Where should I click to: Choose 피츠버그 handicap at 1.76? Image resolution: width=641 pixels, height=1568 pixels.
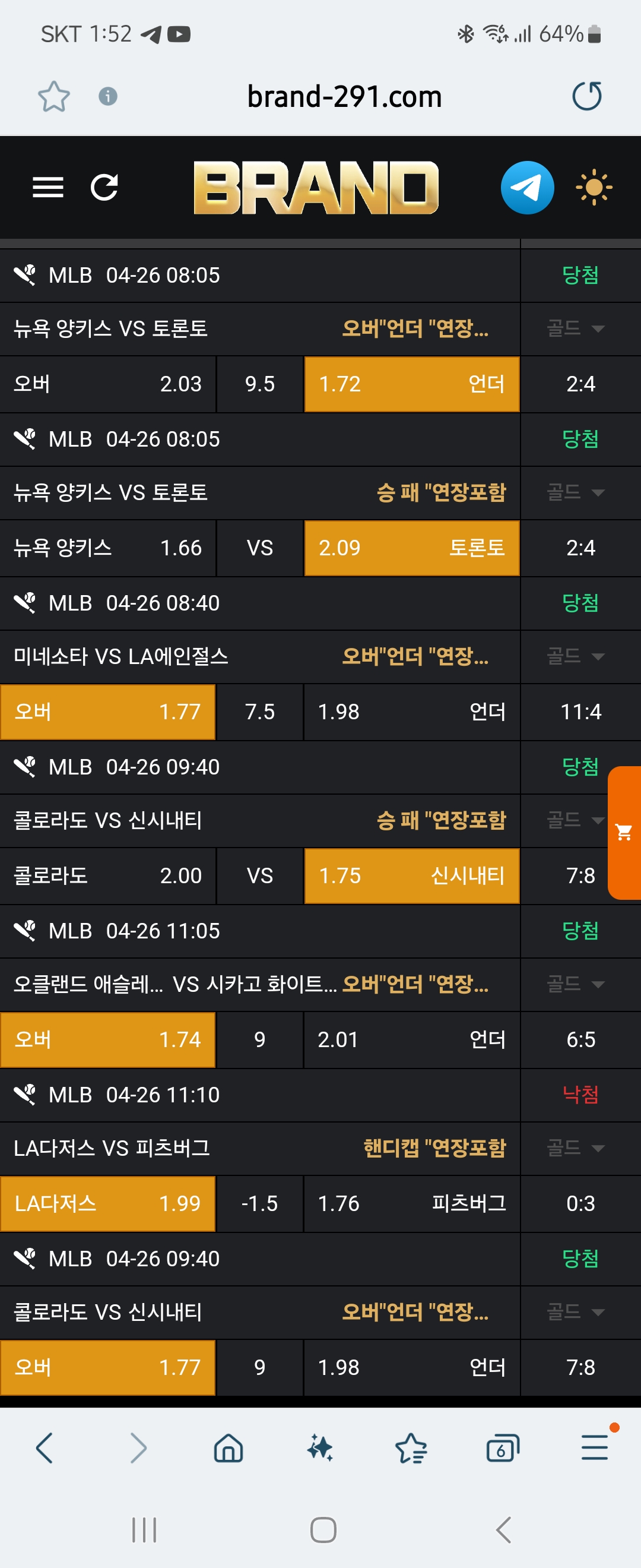coord(412,1203)
